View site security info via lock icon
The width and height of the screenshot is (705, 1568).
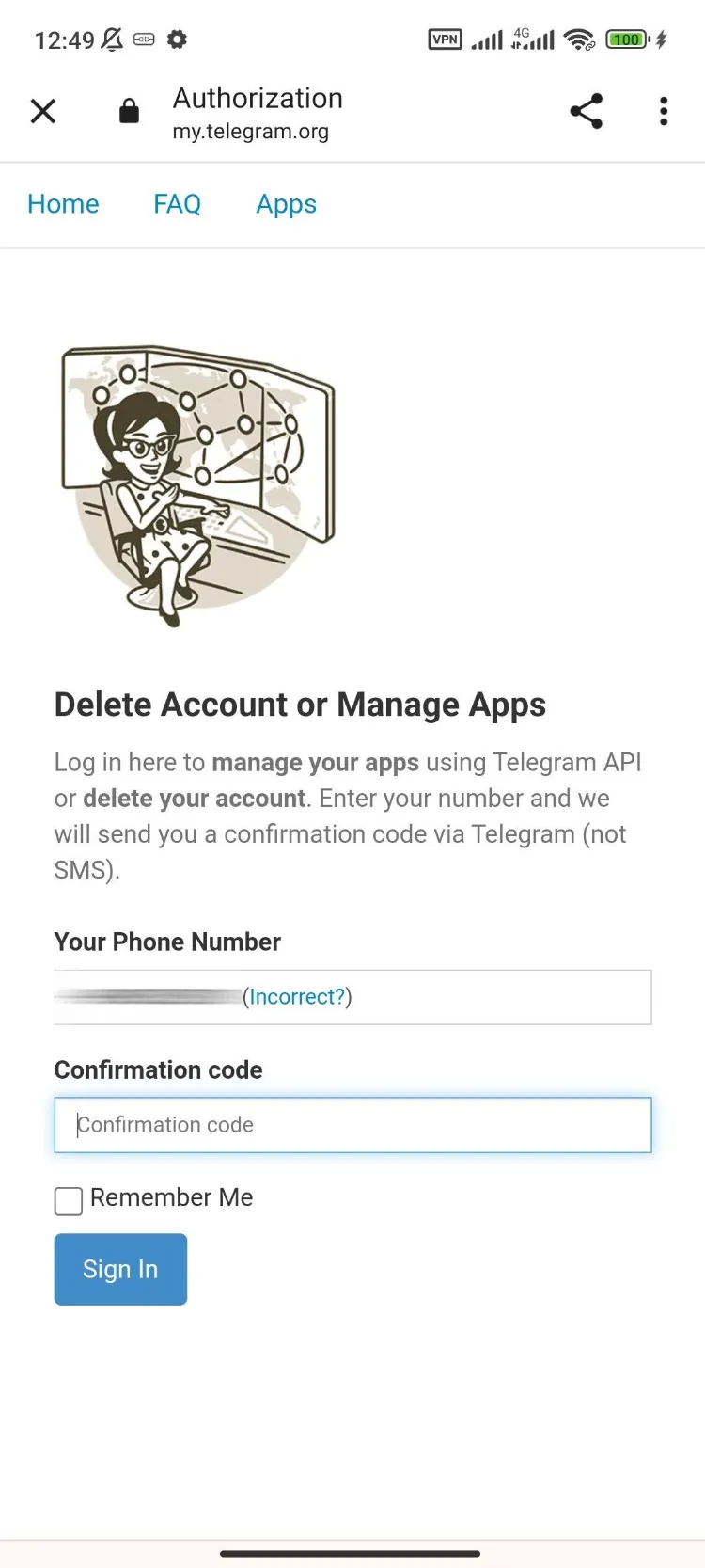[129, 111]
